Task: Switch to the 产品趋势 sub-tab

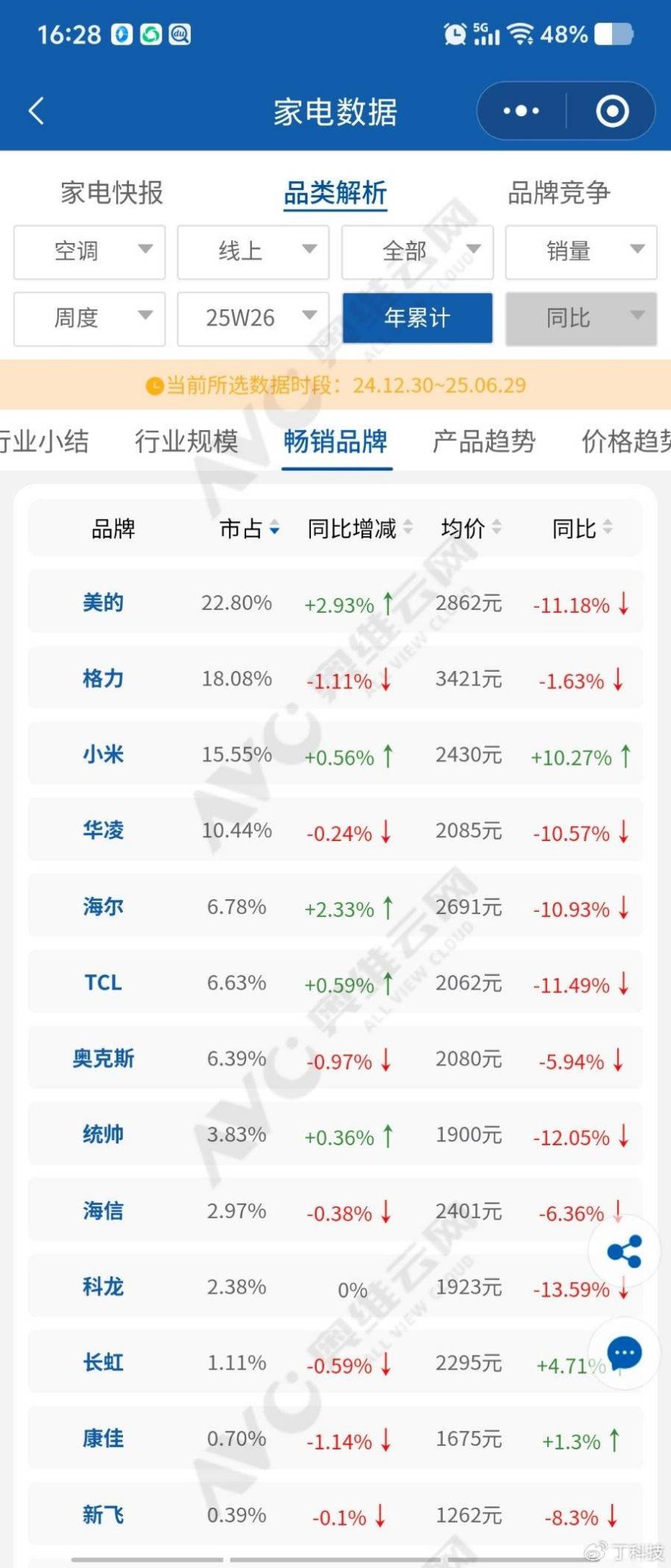Action: pos(484,441)
